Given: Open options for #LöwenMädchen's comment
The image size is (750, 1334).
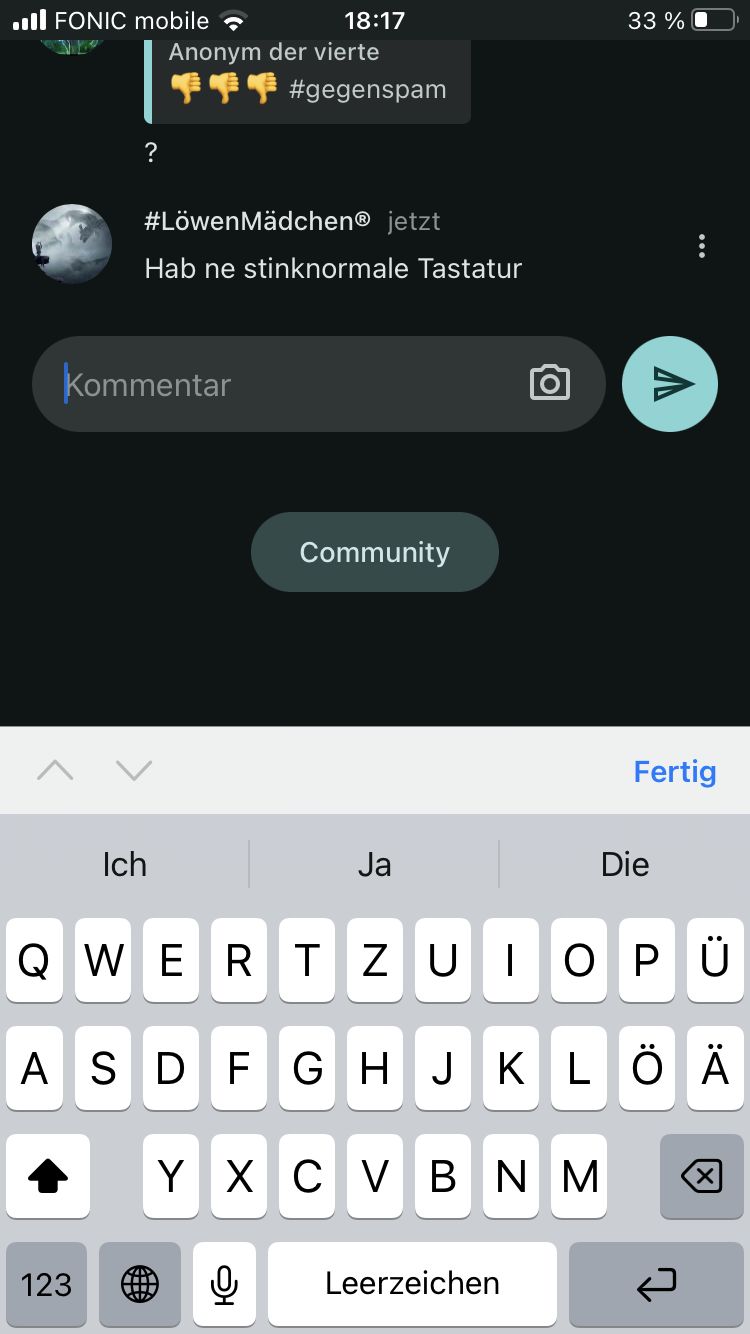Looking at the screenshot, I should click(702, 246).
